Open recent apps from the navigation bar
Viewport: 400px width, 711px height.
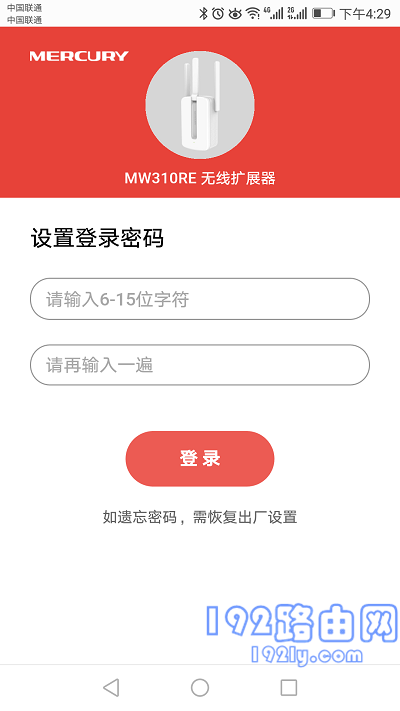pyautogui.click(x=288, y=687)
